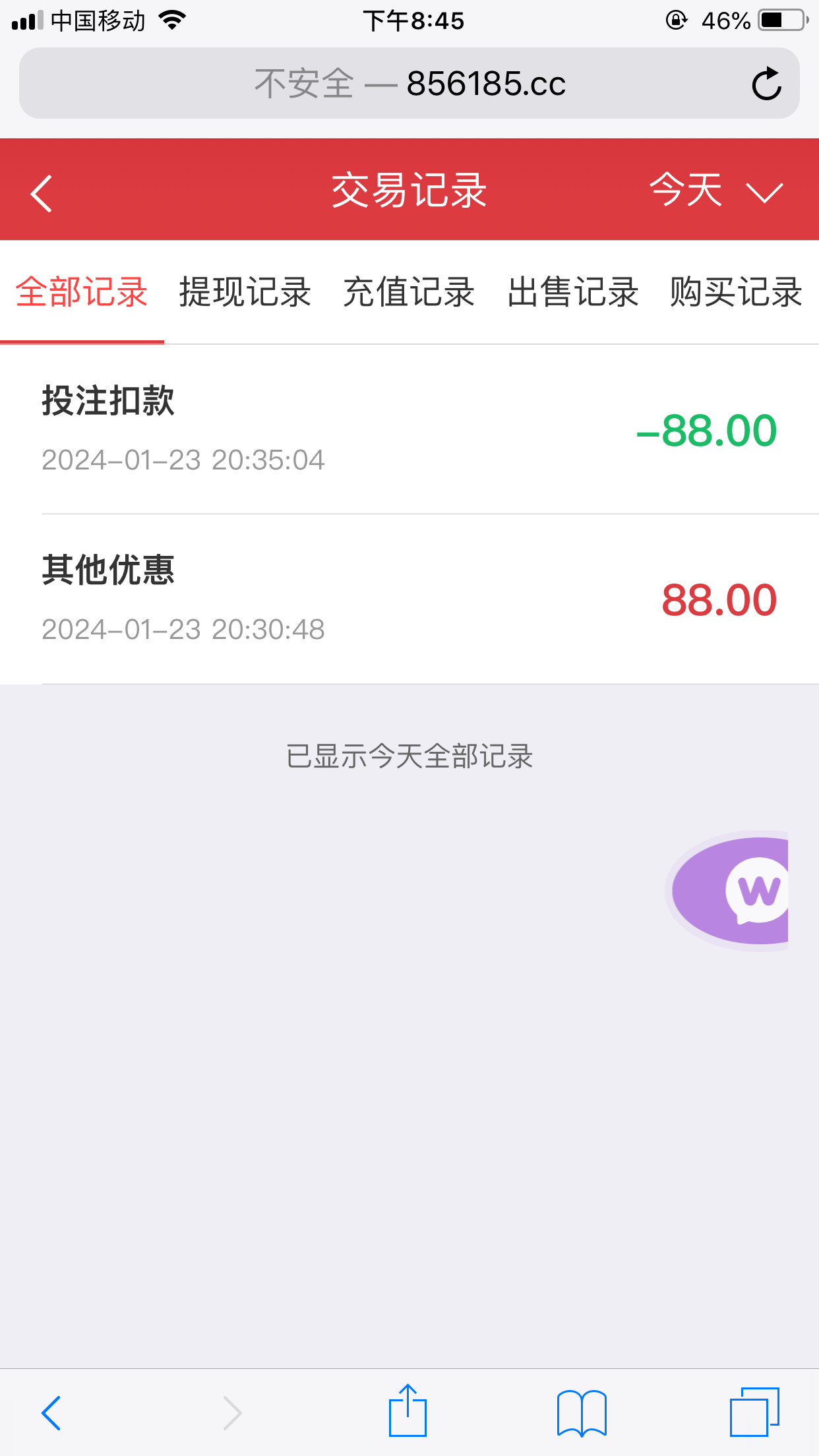Viewport: 819px width, 1456px height.
Task: Share this page from the browser toolbar
Action: (x=408, y=1411)
